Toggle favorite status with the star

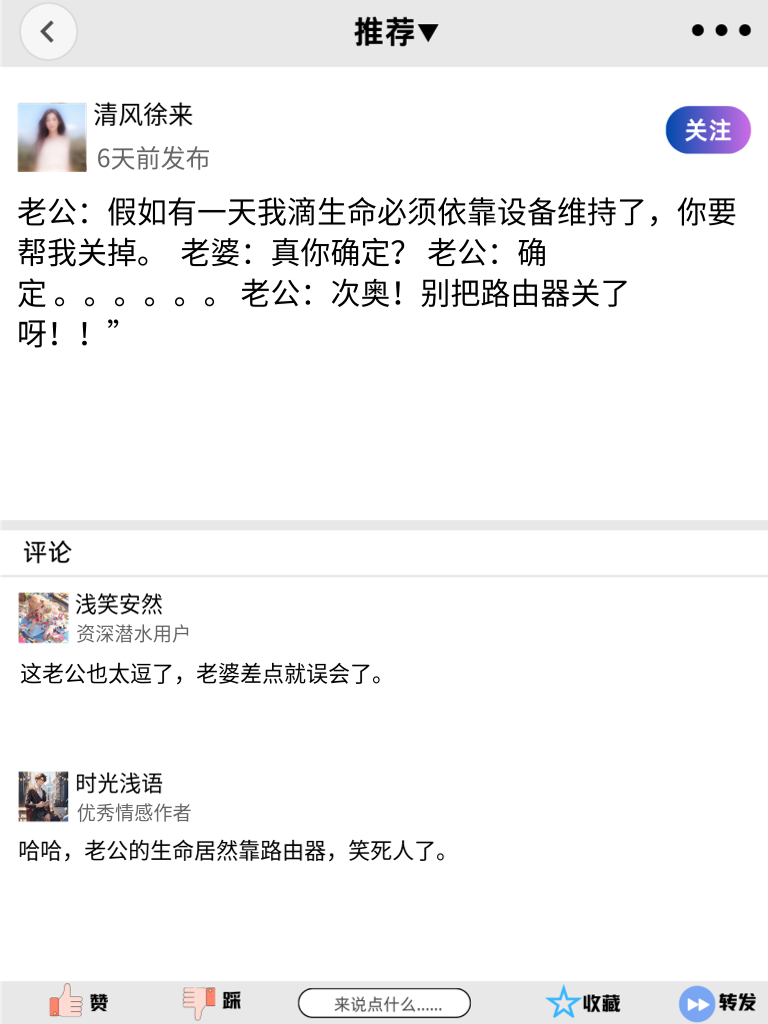(565, 1001)
